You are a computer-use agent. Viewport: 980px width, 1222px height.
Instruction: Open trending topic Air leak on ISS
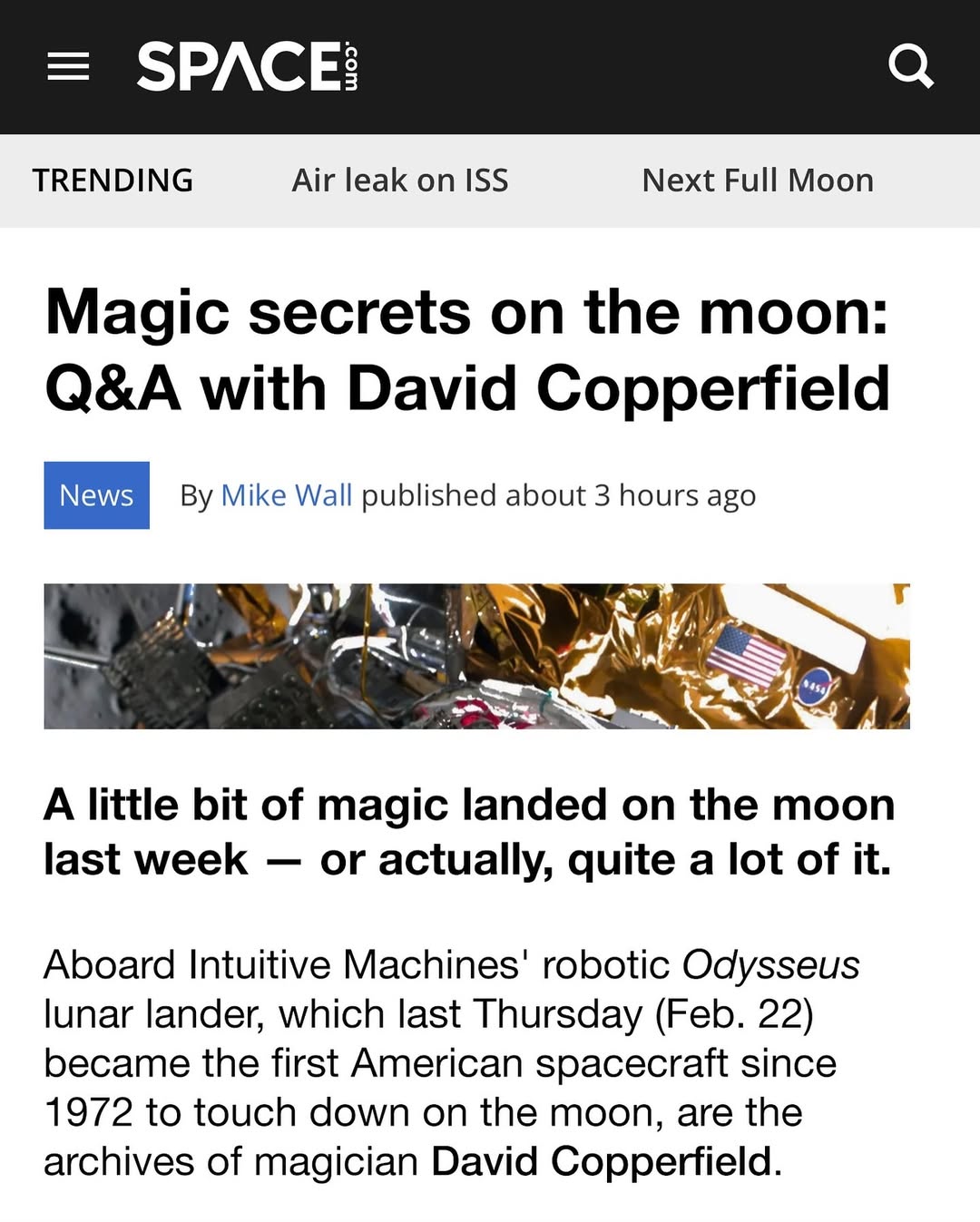pos(399,181)
